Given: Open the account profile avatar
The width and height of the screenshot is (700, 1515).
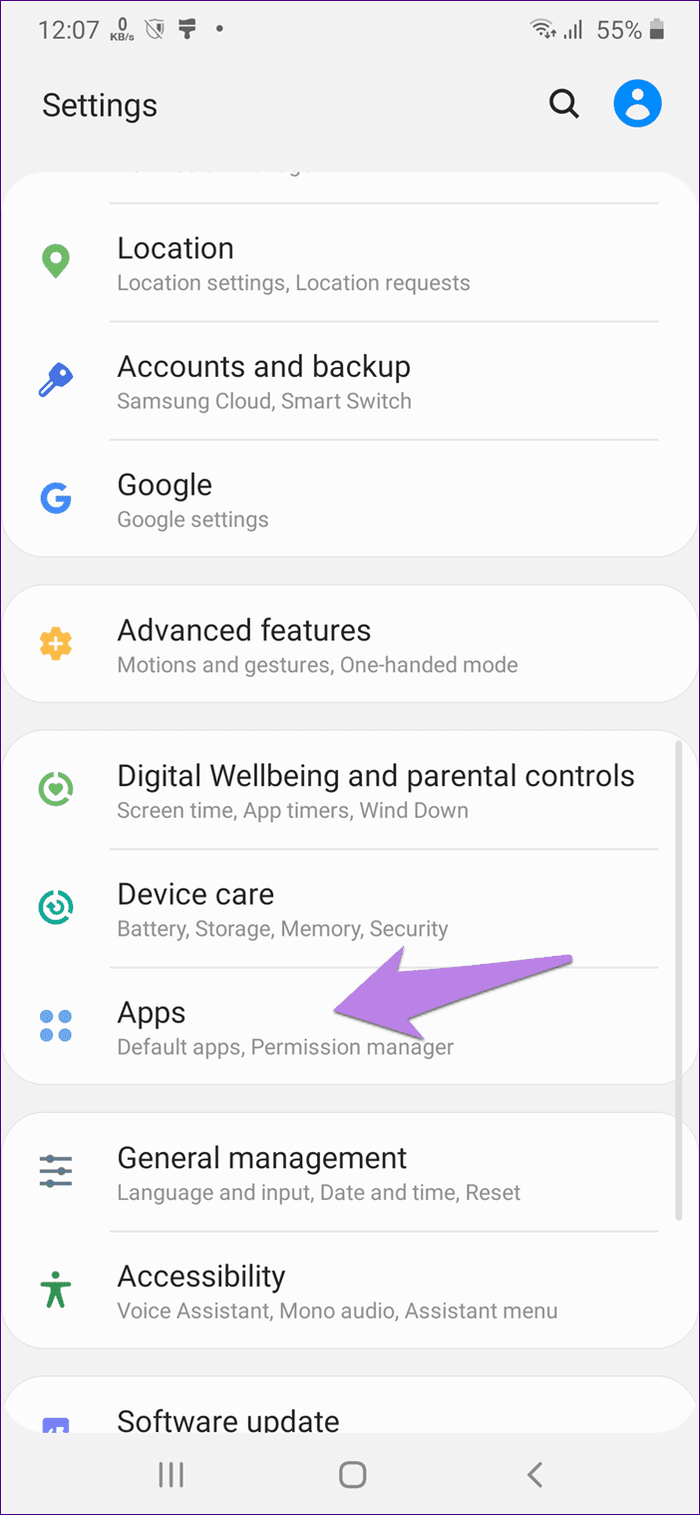Looking at the screenshot, I should click(x=637, y=103).
